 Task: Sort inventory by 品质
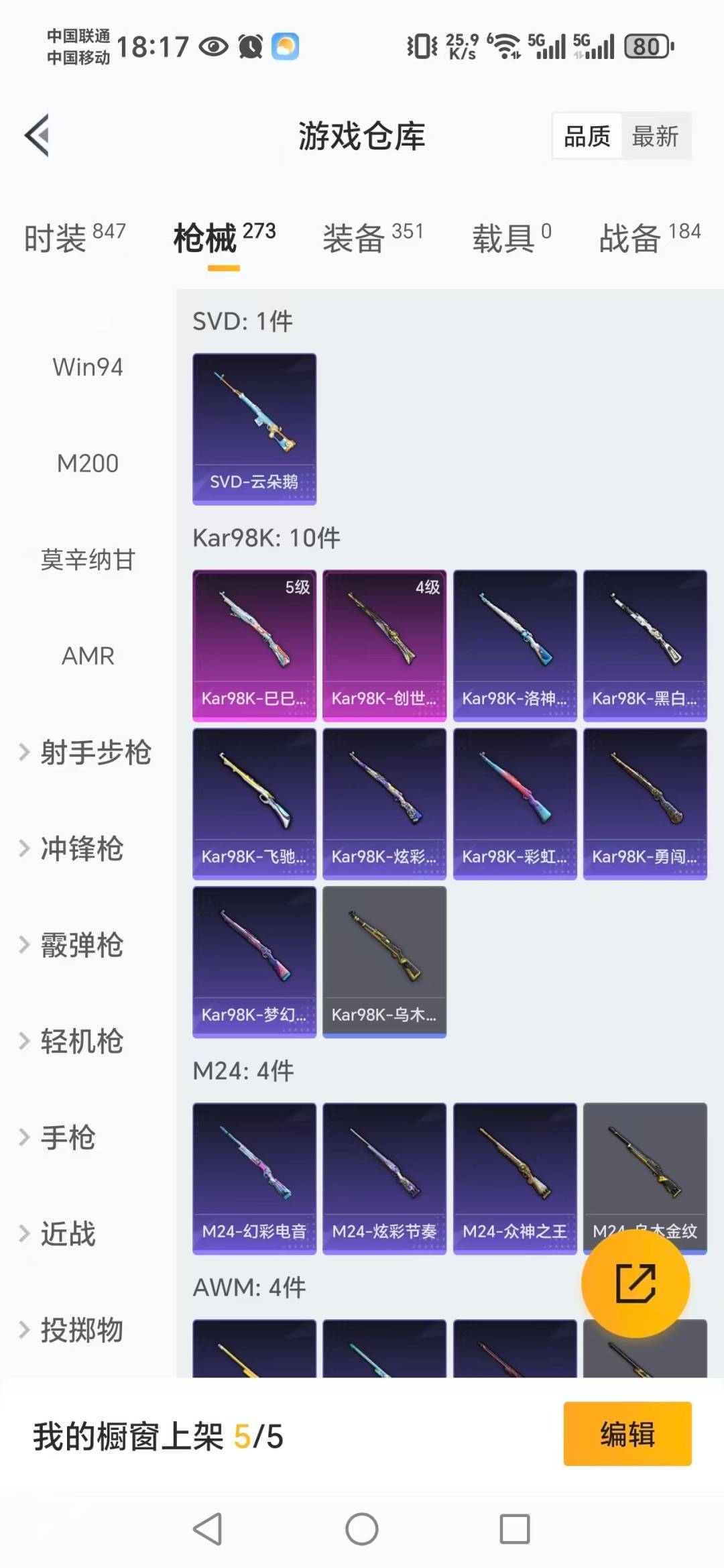coord(587,135)
